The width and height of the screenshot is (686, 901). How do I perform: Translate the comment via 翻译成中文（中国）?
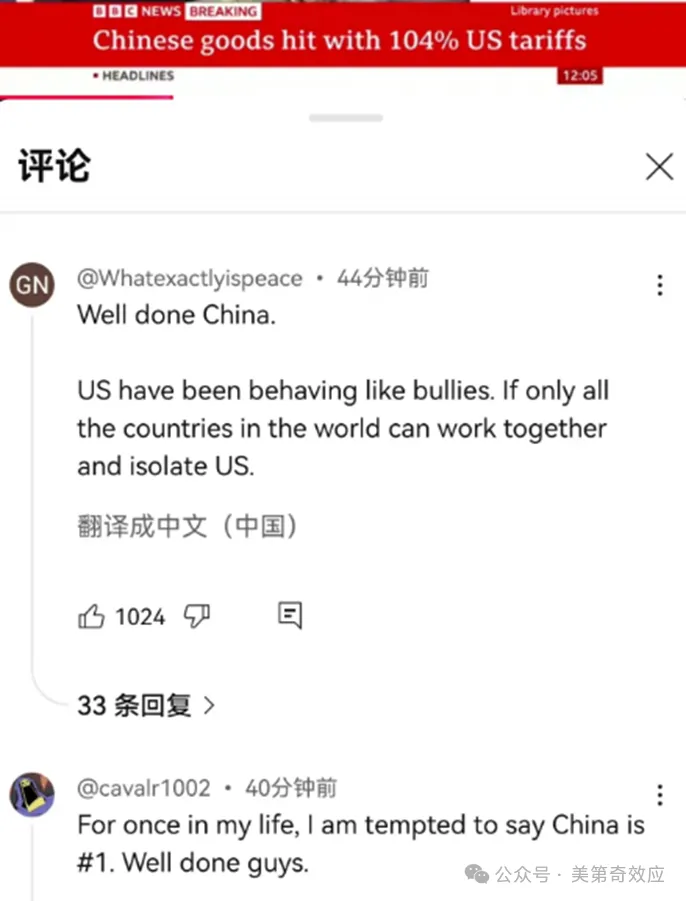click(x=187, y=526)
